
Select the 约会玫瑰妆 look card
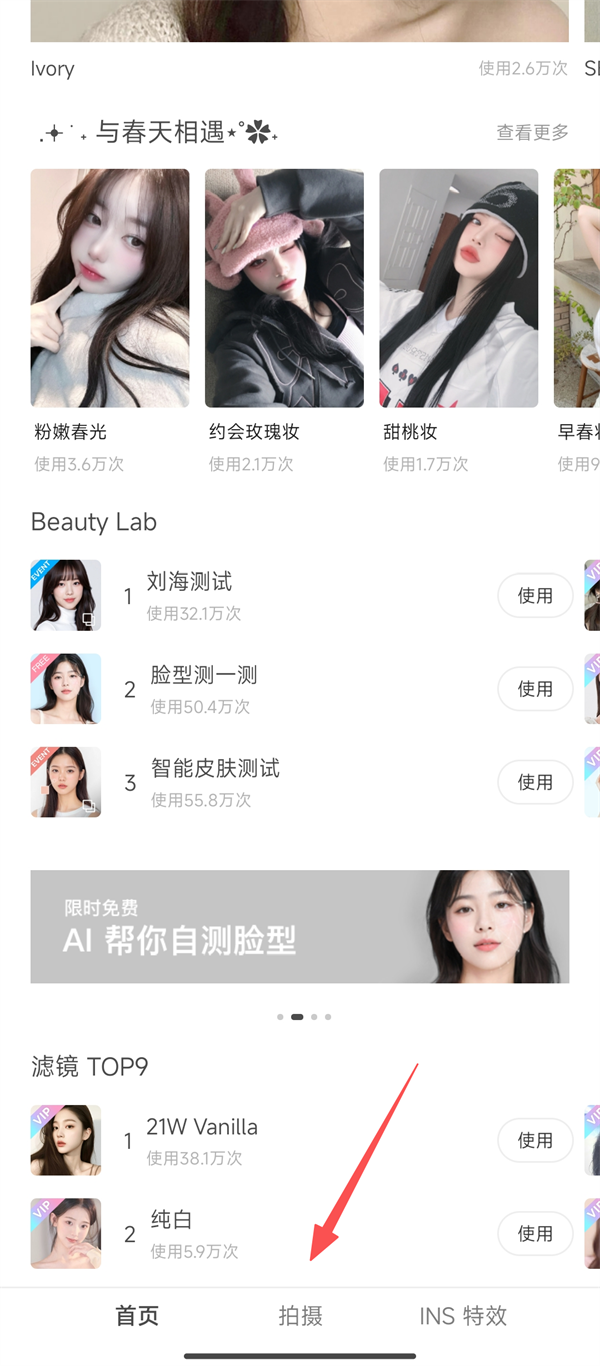point(284,288)
